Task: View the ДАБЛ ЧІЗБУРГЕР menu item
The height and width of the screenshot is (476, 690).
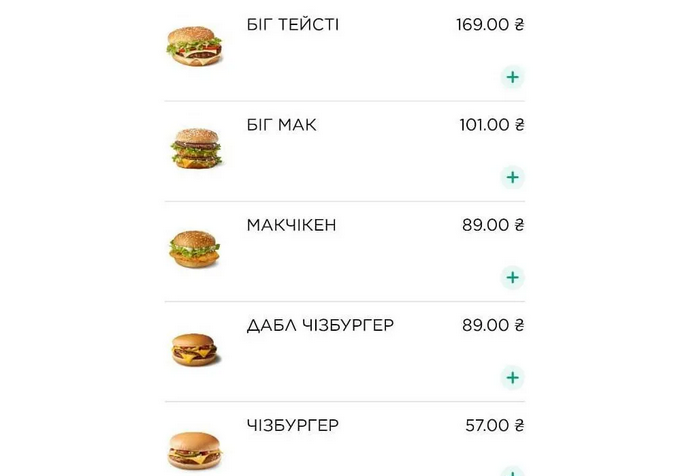Action: click(320, 325)
